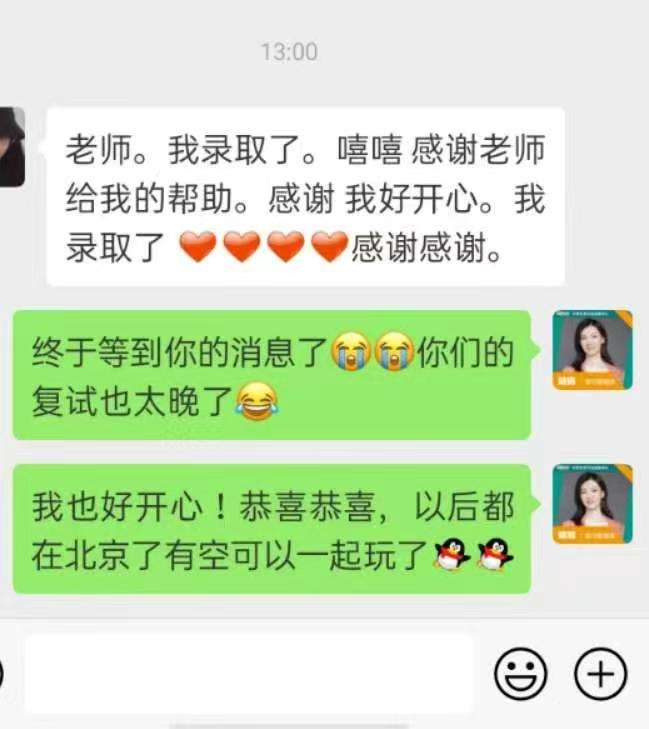This screenshot has height=729, width=649.
Task: Open the plus attachment menu
Action: click(600, 674)
